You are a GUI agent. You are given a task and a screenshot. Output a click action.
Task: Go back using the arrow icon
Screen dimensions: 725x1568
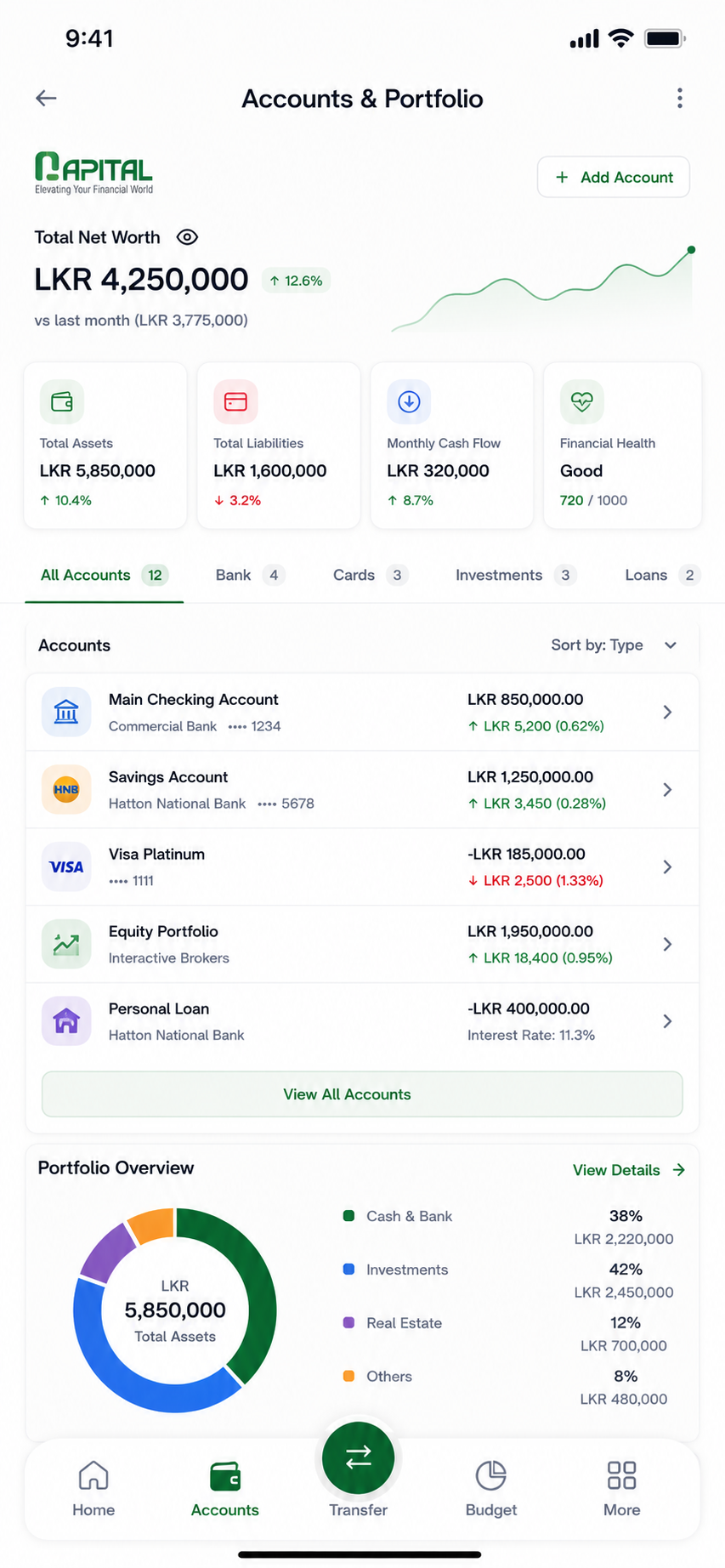[x=46, y=99]
